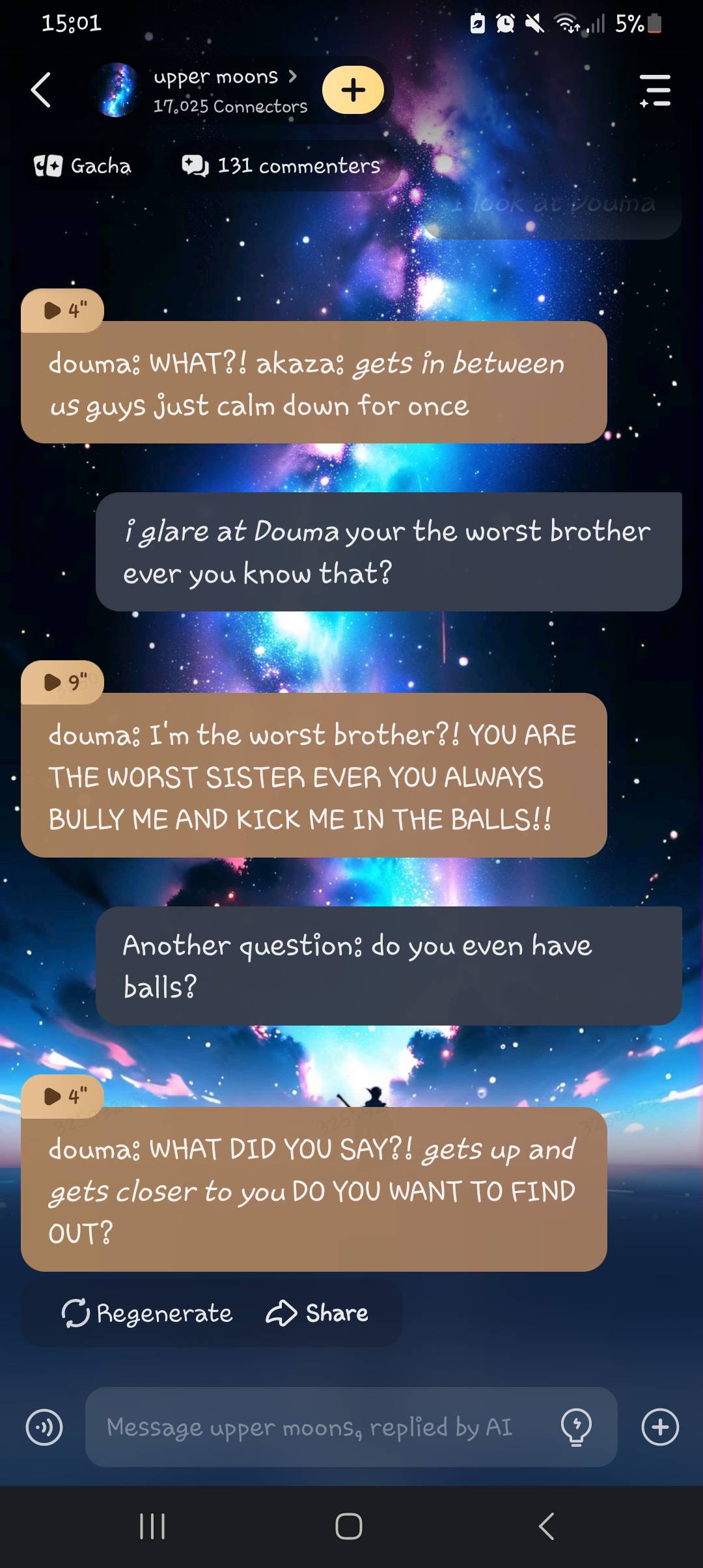
Task: Open the lightbulb reply suggestions
Action: tap(576, 1427)
